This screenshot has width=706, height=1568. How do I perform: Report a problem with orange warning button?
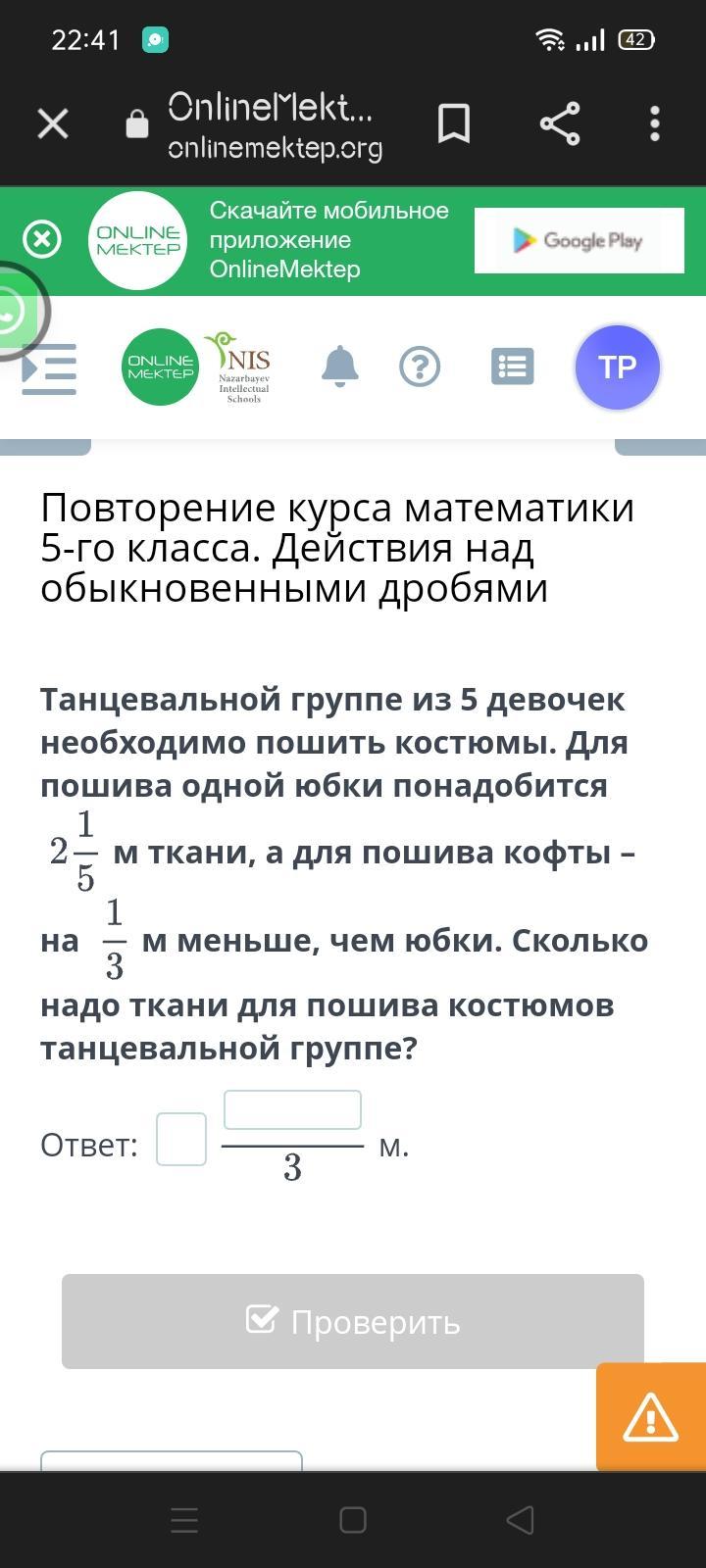pyautogui.click(x=650, y=1417)
